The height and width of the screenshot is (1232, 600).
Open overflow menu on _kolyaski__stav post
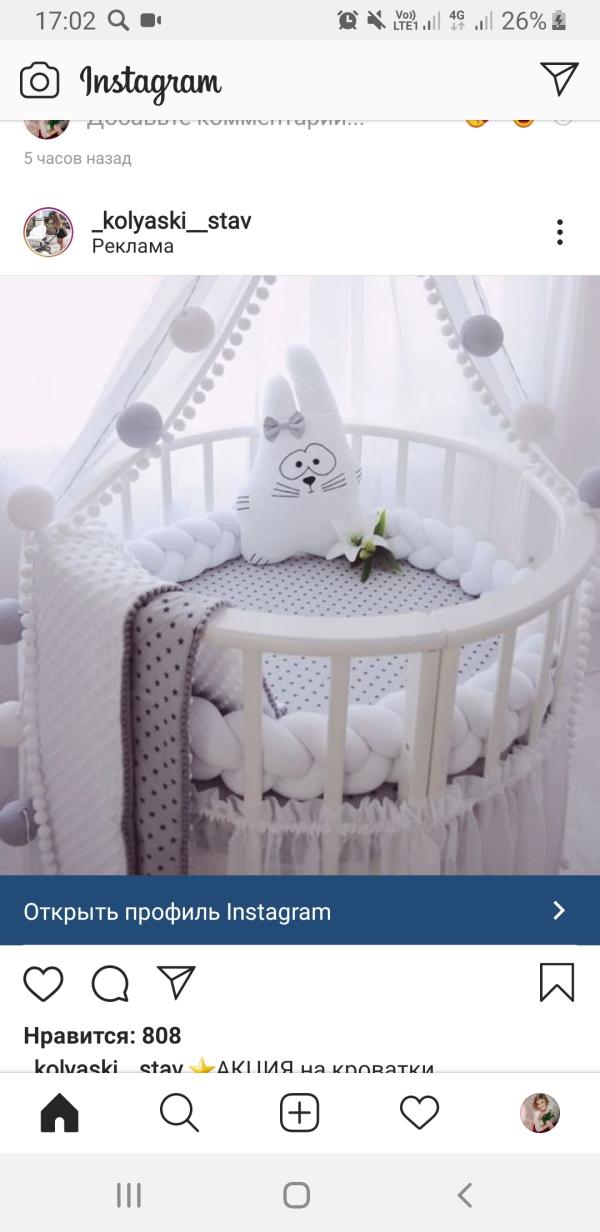[x=560, y=233]
